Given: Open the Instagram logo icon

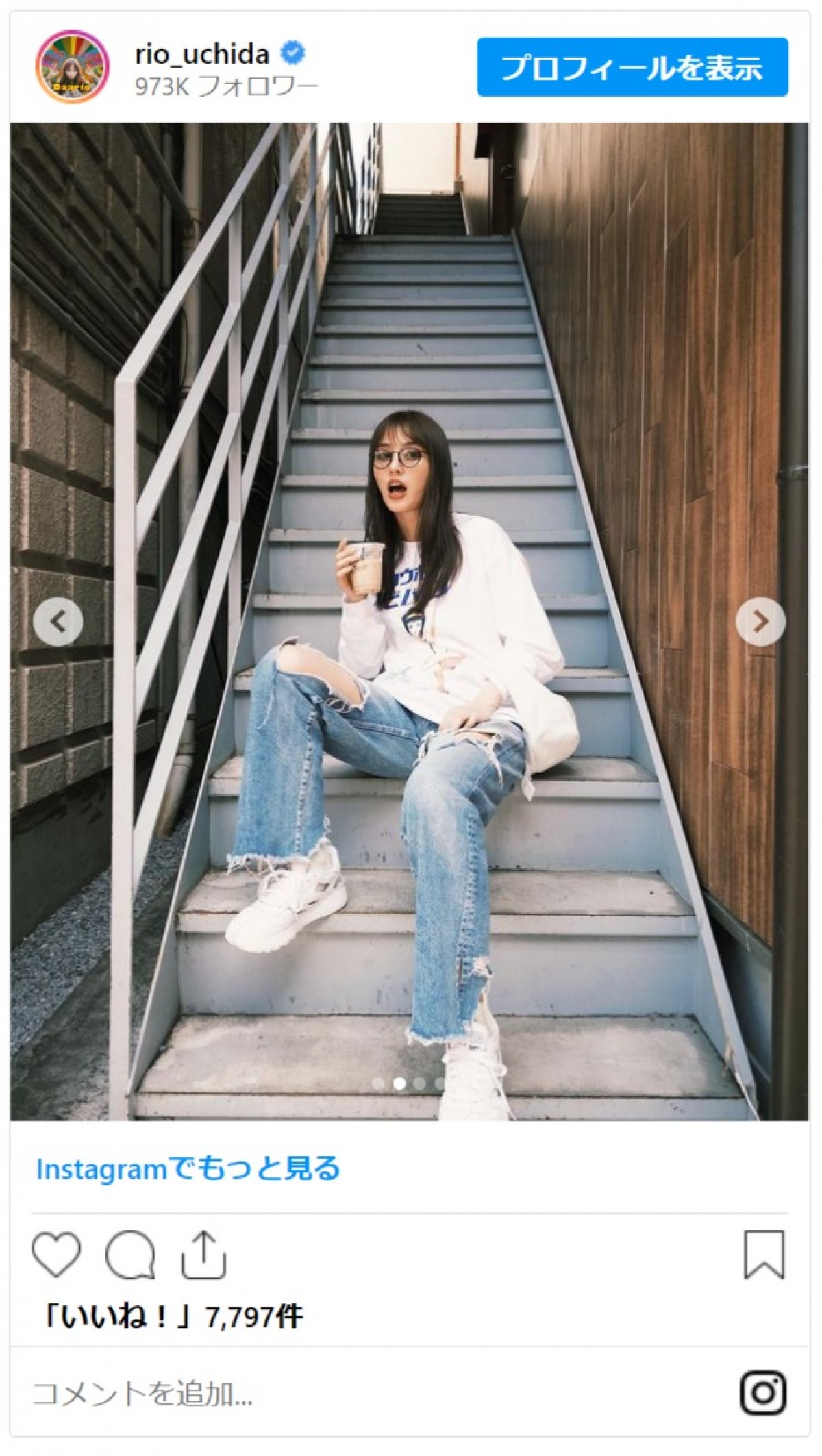Looking at the screenshot, I should point(763,1393).
